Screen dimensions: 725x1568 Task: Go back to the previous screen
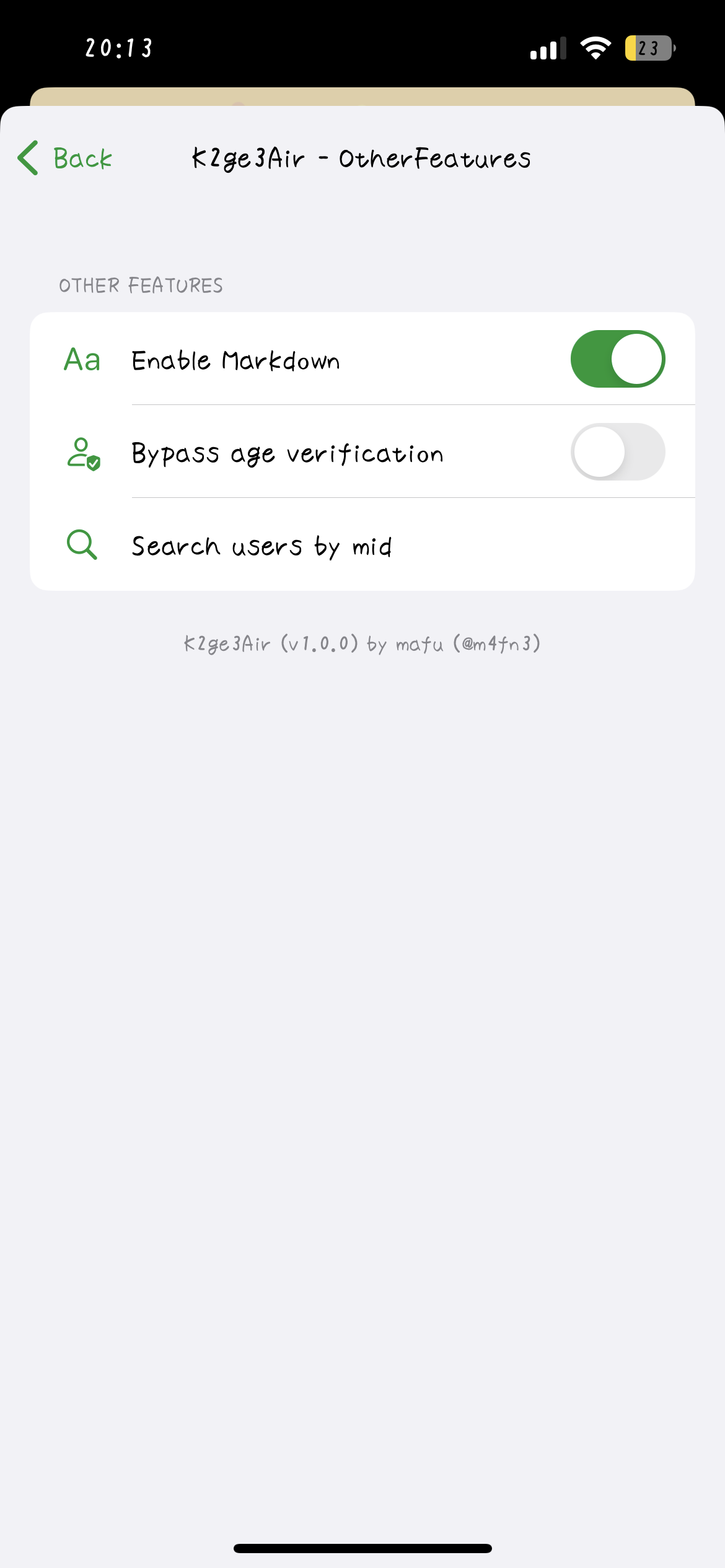pos(65,159)
